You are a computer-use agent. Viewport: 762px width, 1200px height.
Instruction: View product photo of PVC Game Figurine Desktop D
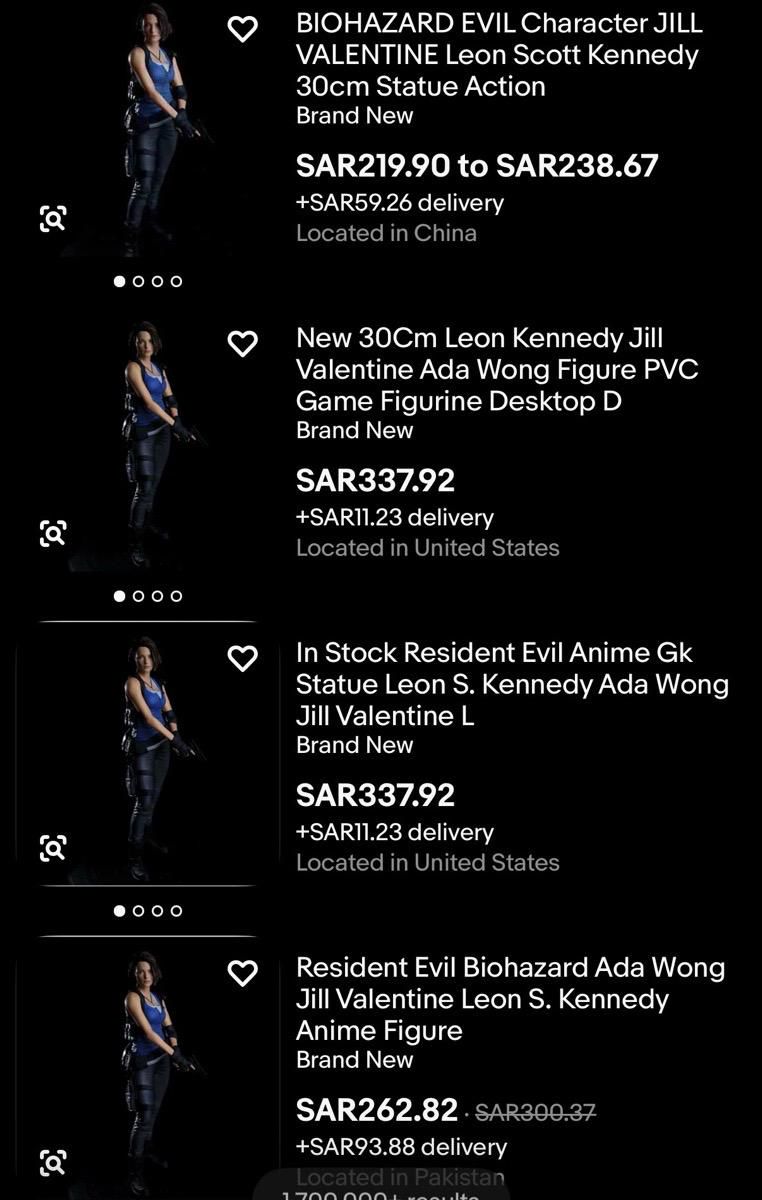[150, 445]
